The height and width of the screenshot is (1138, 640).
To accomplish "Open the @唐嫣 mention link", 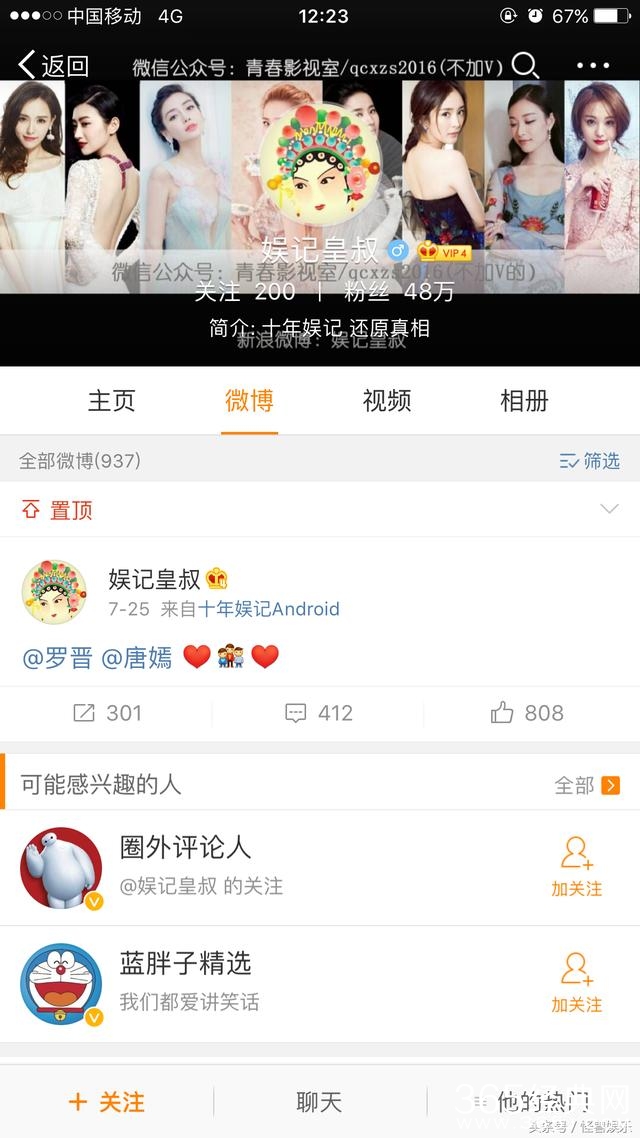I will 137,658.
